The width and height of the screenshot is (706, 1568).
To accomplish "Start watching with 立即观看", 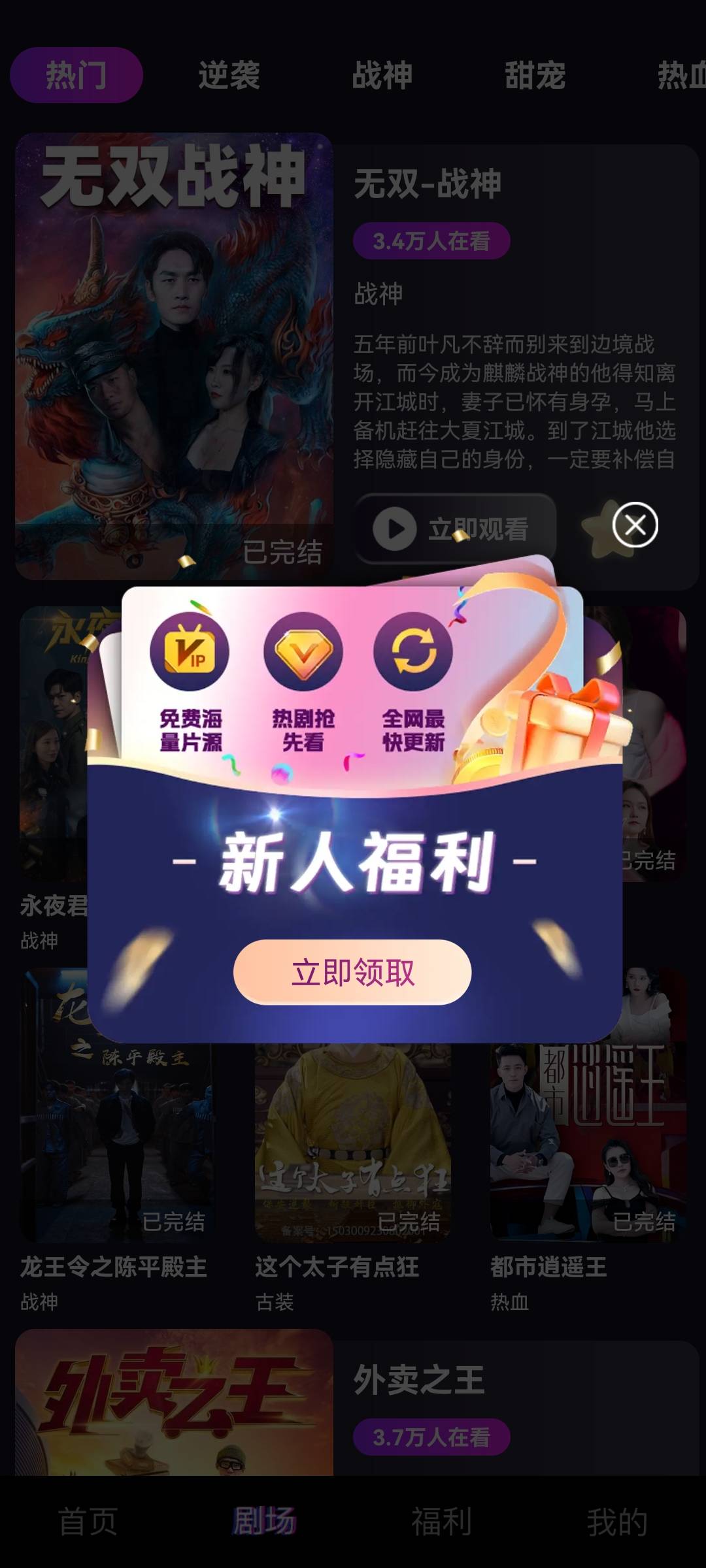I will [x=456, y=529].
